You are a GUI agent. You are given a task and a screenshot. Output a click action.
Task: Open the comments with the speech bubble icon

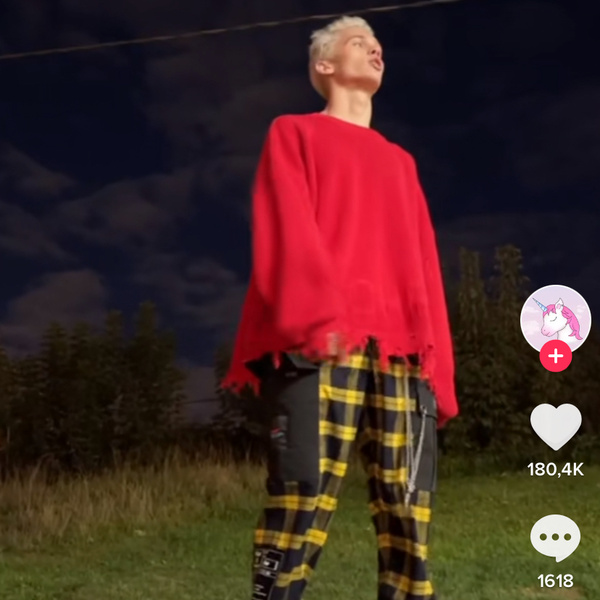point(555,538)
